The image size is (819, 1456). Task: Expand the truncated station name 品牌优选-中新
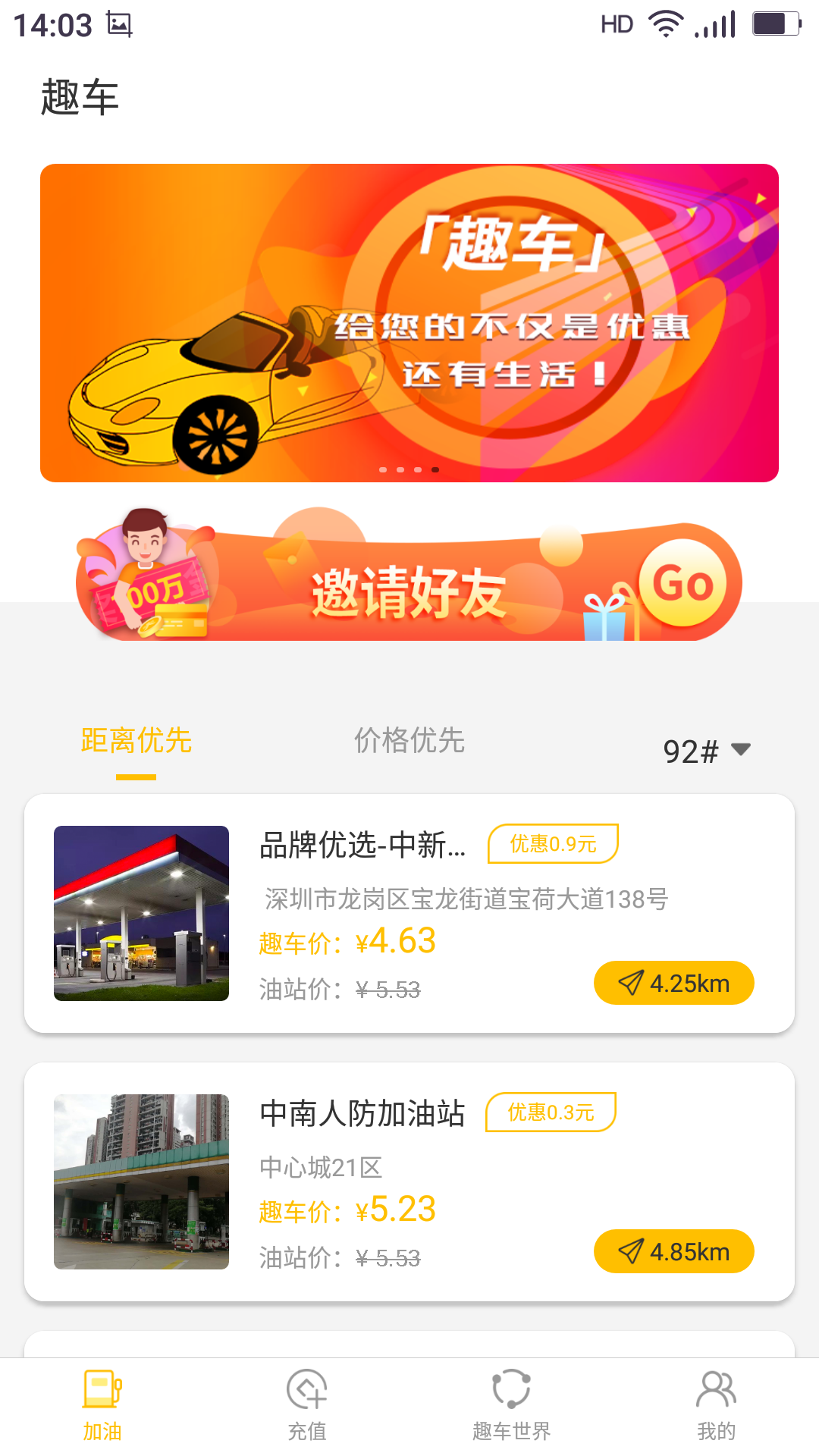tap(362, 846)
